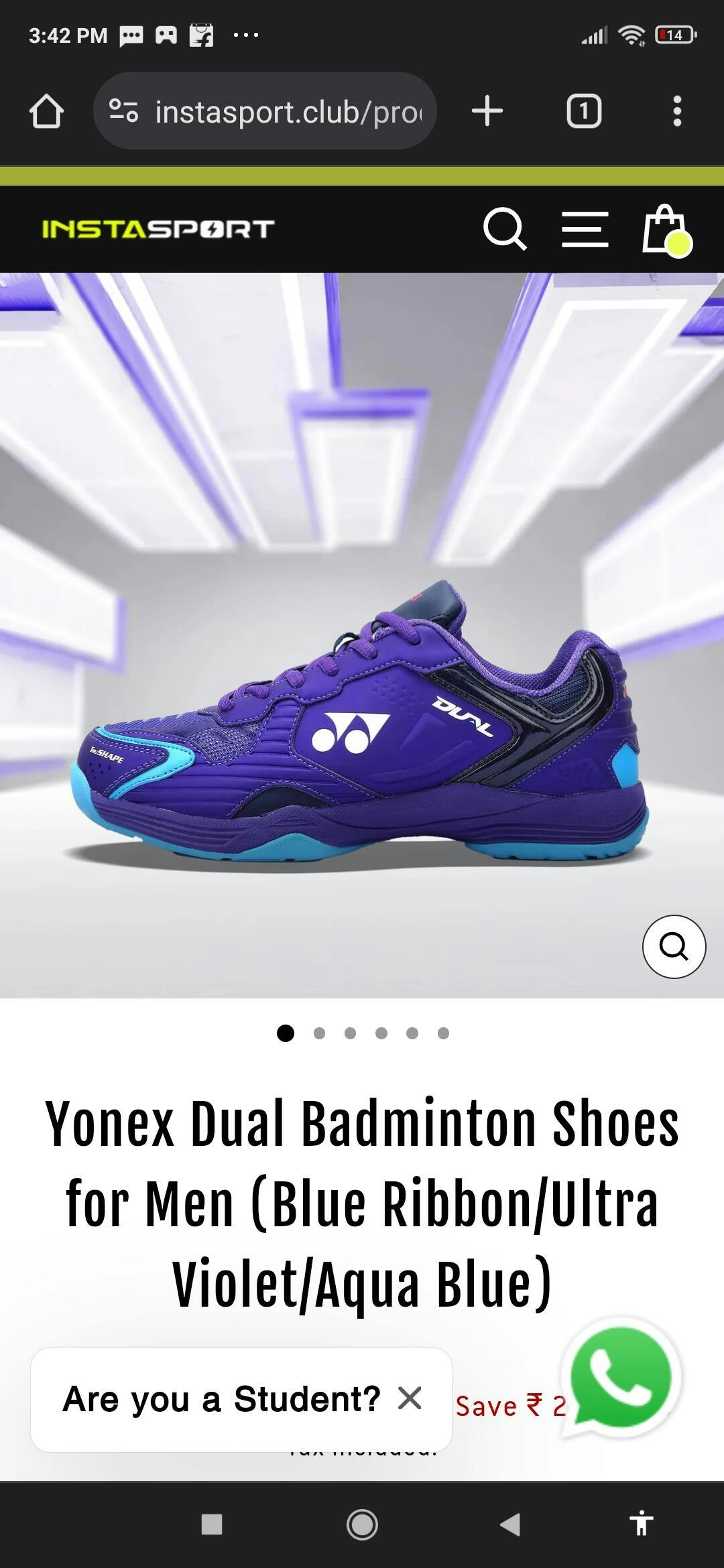Jump to the last product image dot
Image resolution: width=724 pixels, height=1568 pixels.
[443, 1033]
